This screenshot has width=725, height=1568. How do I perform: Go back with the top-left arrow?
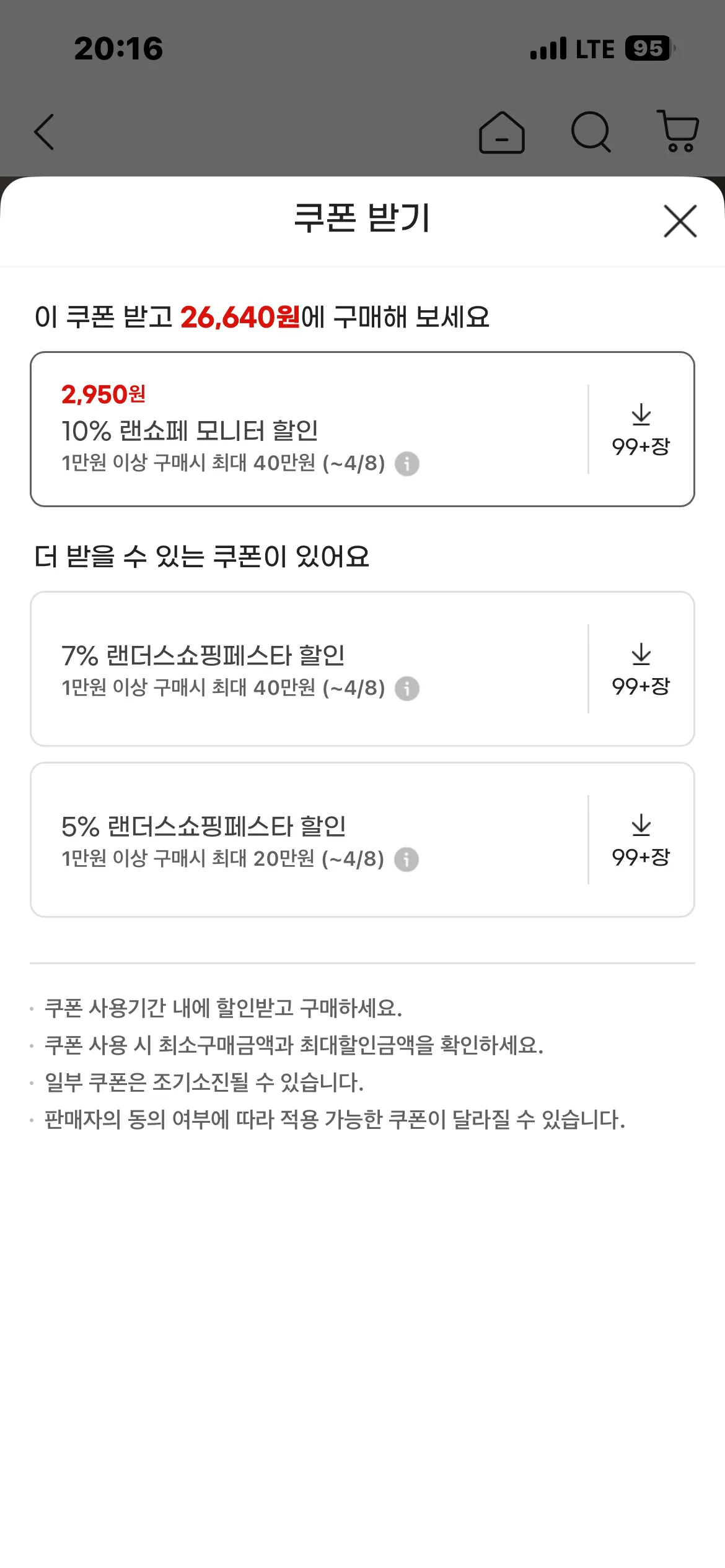(44, 132)
